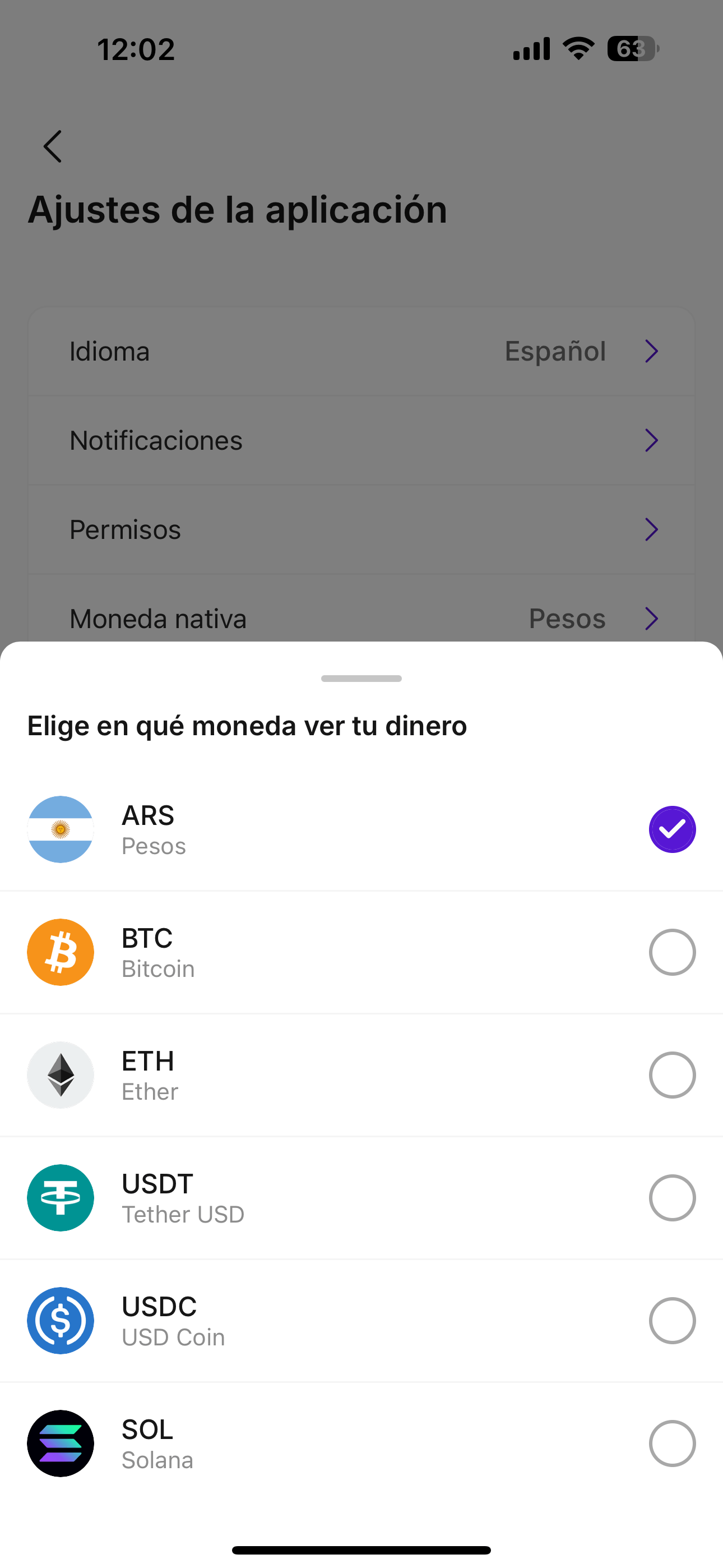Go back with the top arrow
This screenshot has width=723, height=1568.
point(53,147)
